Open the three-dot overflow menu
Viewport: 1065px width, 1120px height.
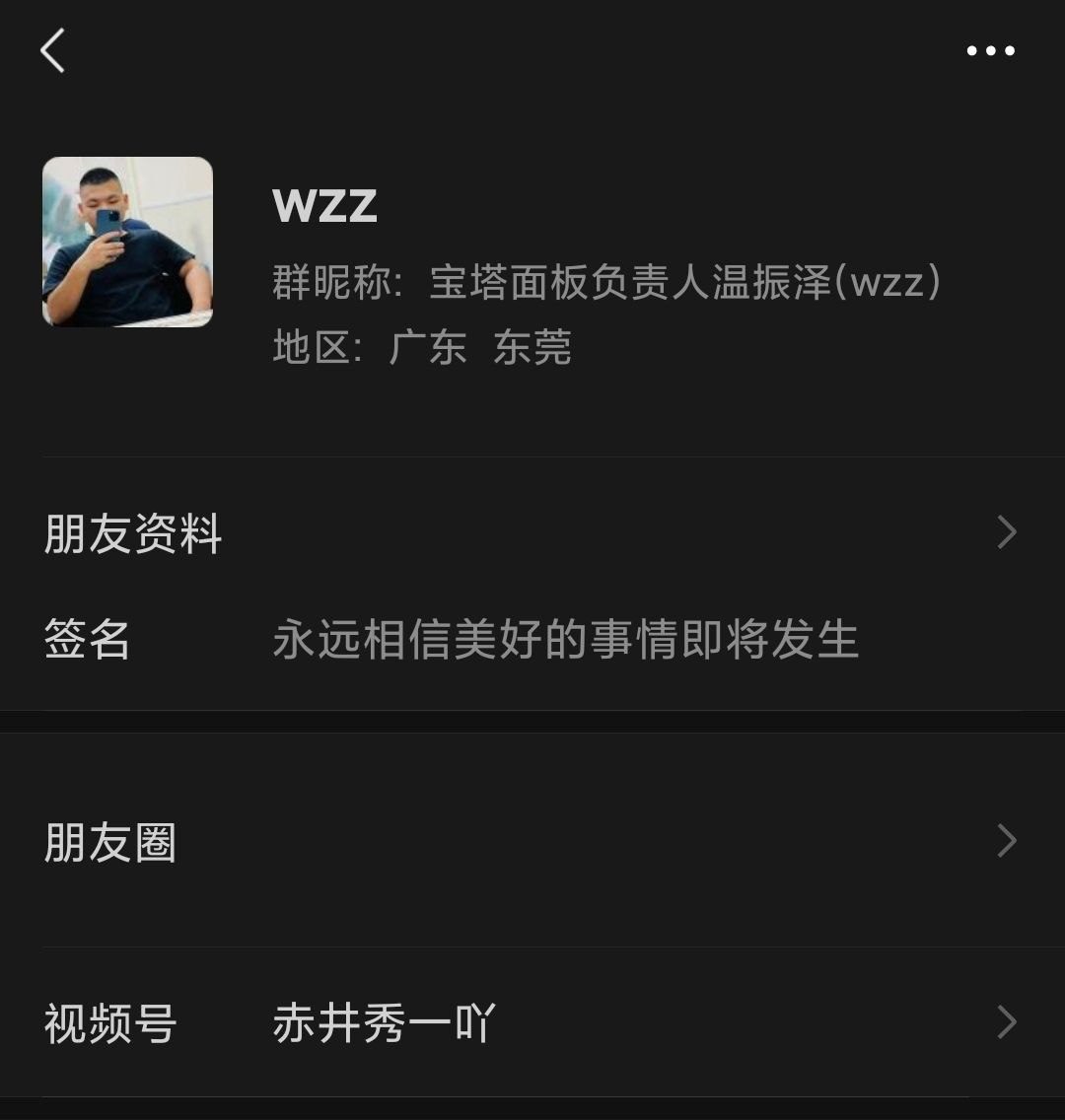[990, 51]
